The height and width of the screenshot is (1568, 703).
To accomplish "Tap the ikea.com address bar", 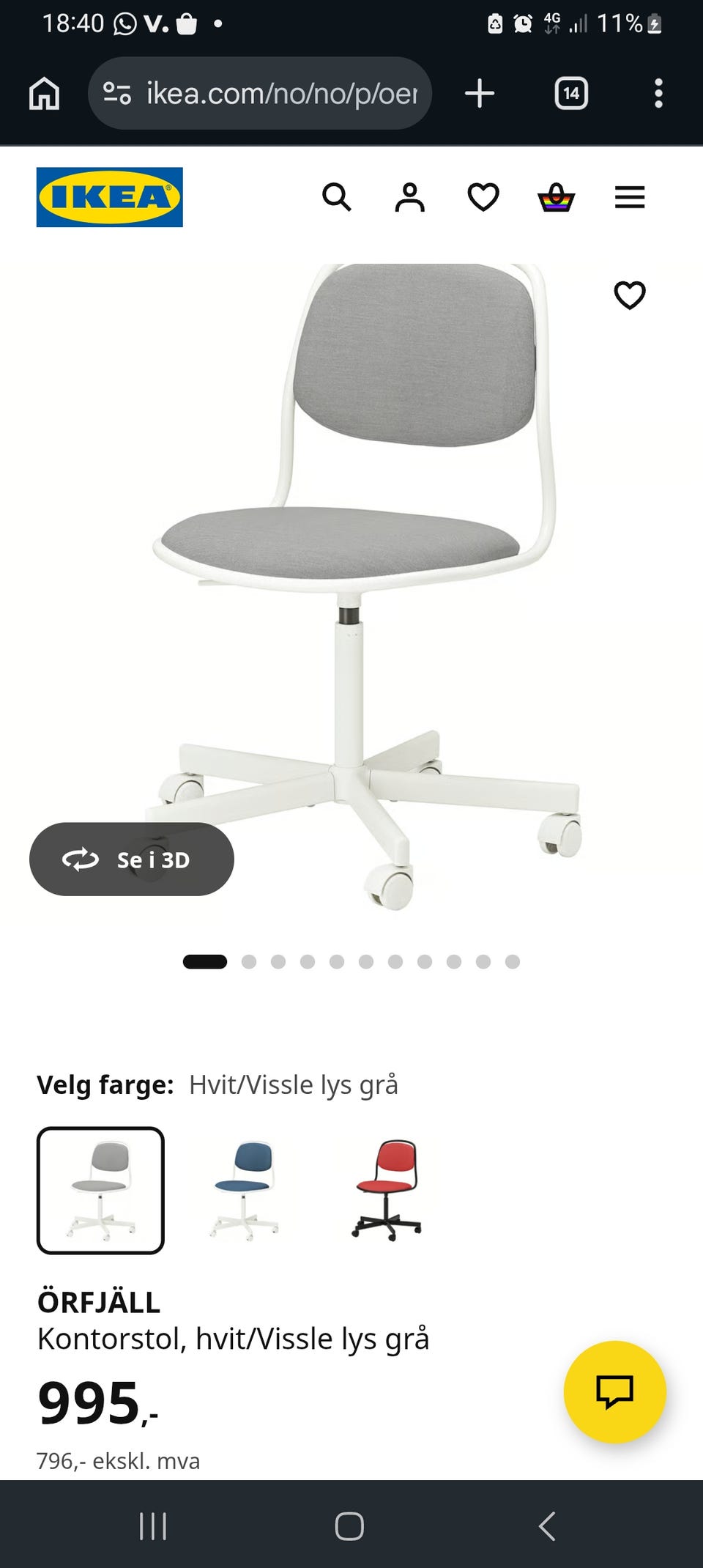I will tap(260, 93).
